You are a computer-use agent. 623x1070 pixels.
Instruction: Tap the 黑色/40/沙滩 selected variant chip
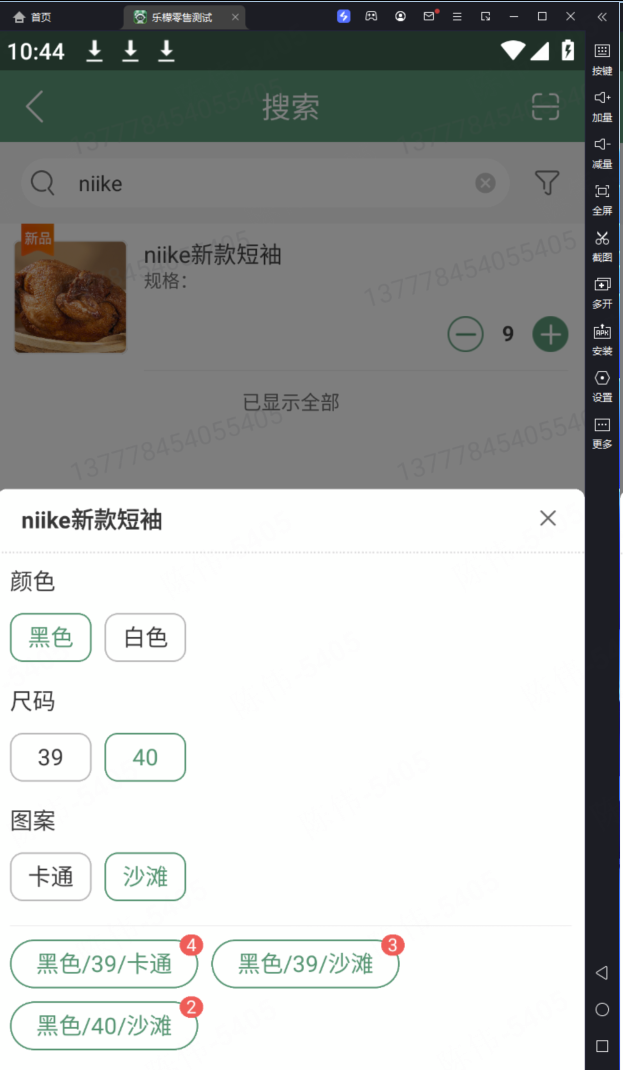(104, 1025)
